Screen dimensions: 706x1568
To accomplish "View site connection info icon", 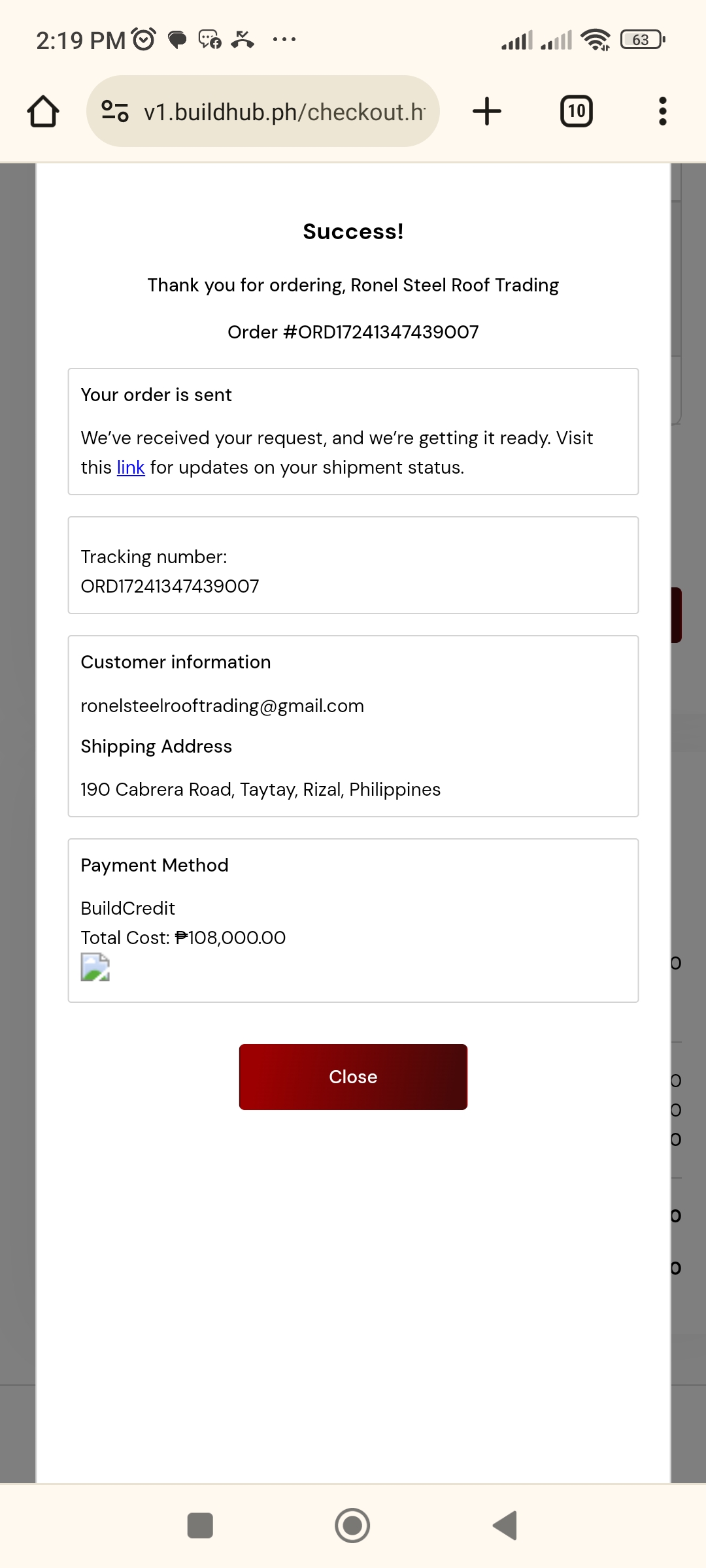I will point(115,111).
